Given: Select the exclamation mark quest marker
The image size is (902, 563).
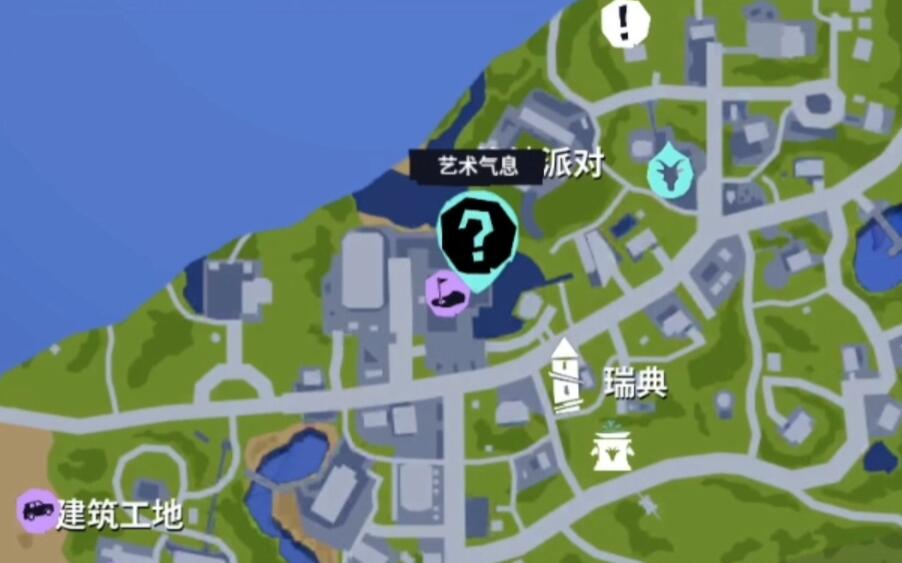Looking at the screenshot, I should point(625,20).
